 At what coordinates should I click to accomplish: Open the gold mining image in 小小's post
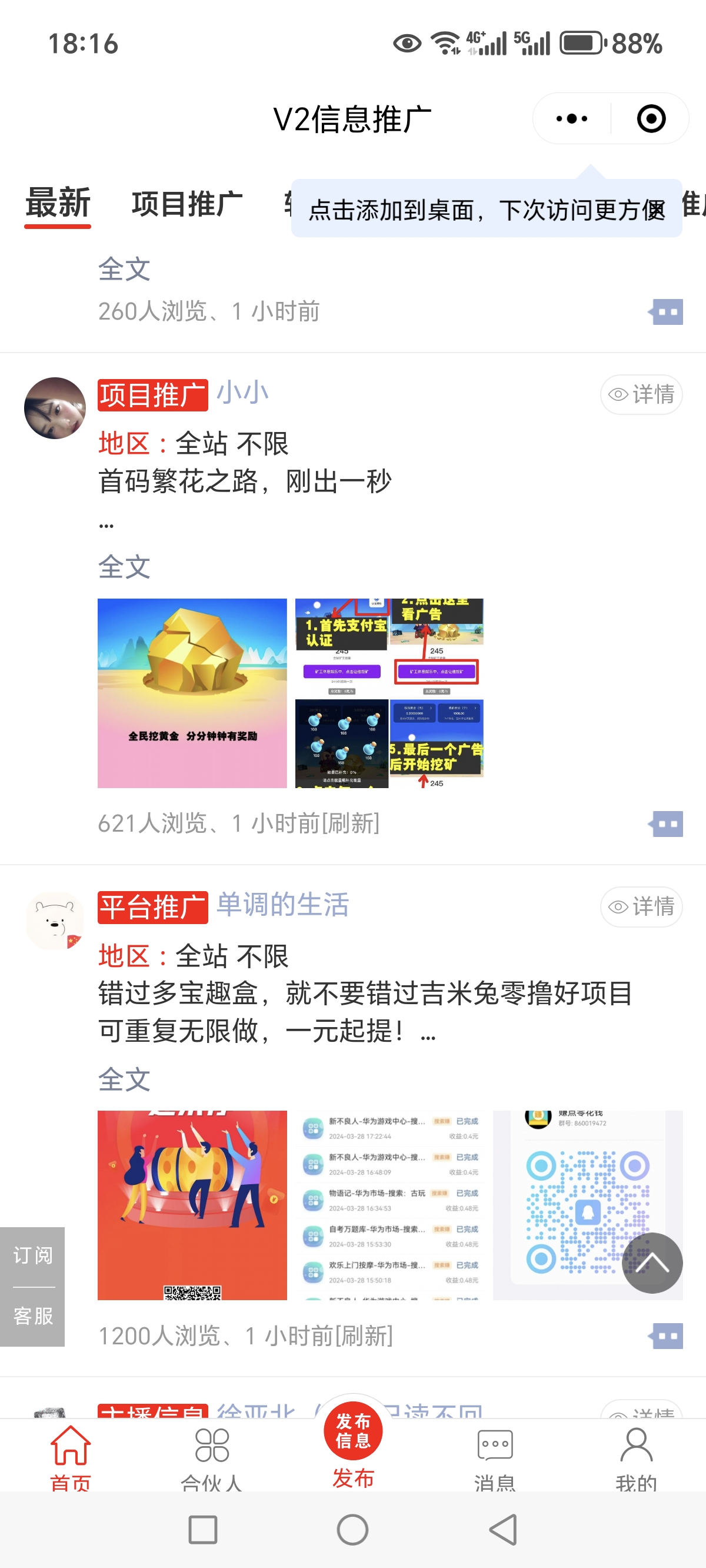(192, 693)
